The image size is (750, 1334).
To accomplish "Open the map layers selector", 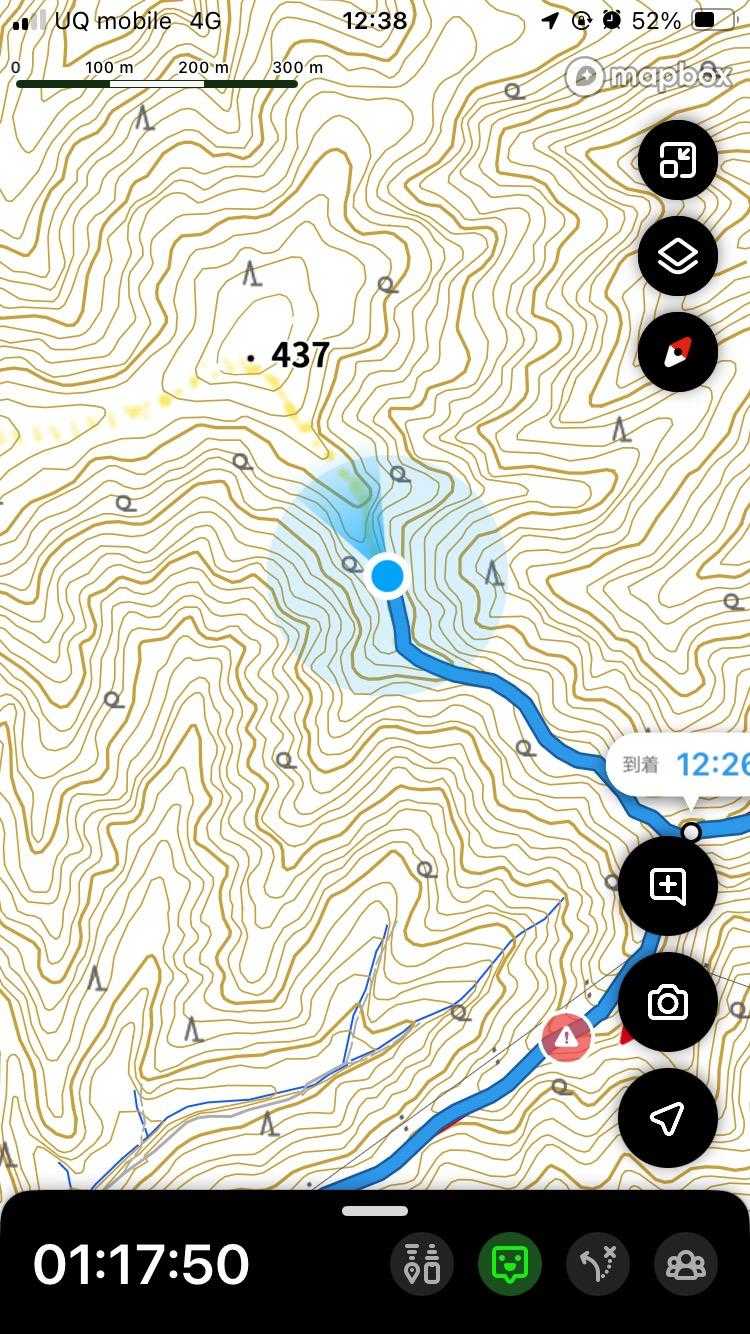I will [x=677, y=257].
